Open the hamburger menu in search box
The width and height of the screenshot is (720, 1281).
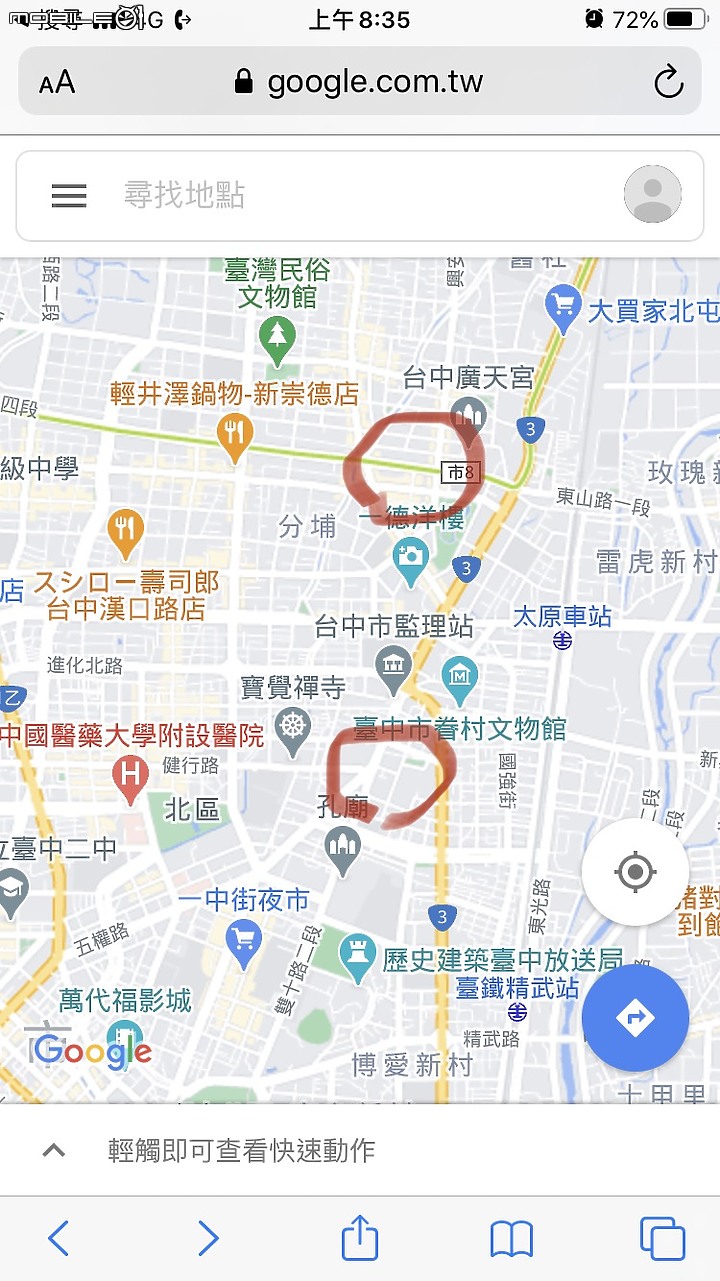[69, 196]
